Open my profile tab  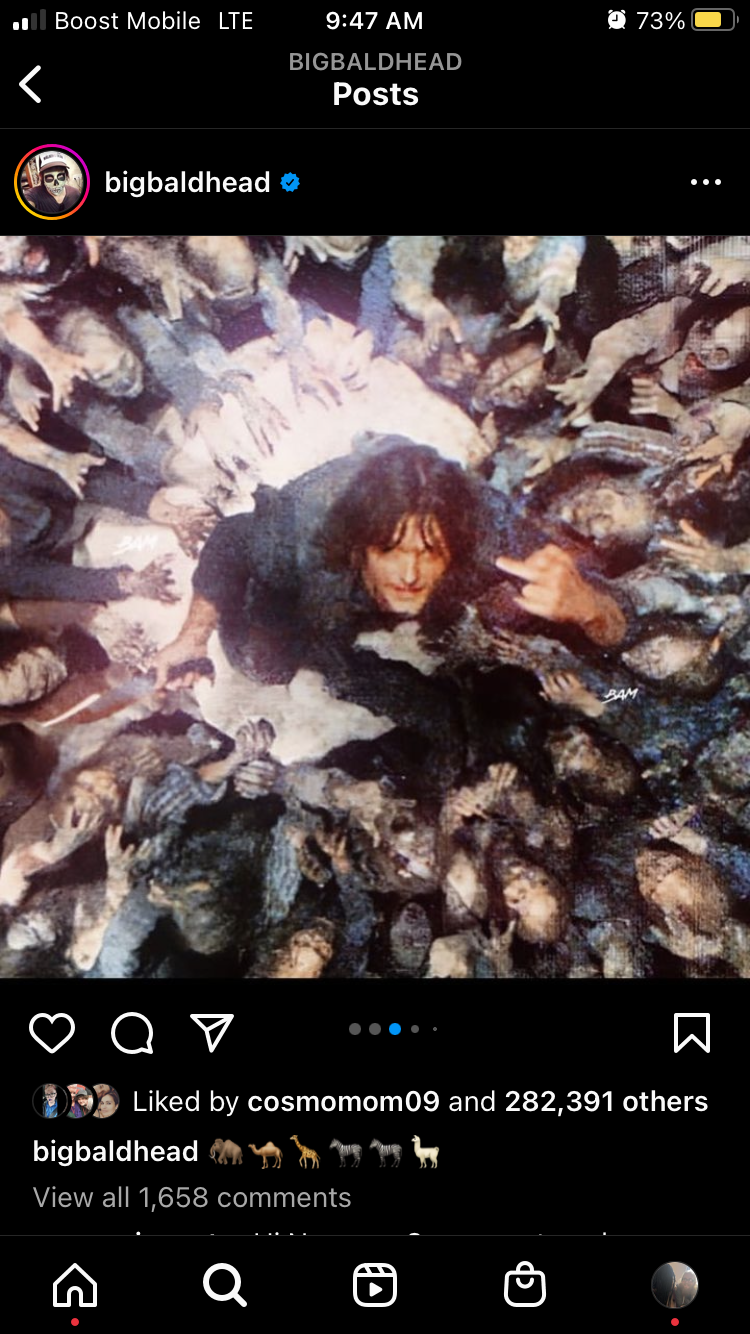coord(675,1285)
